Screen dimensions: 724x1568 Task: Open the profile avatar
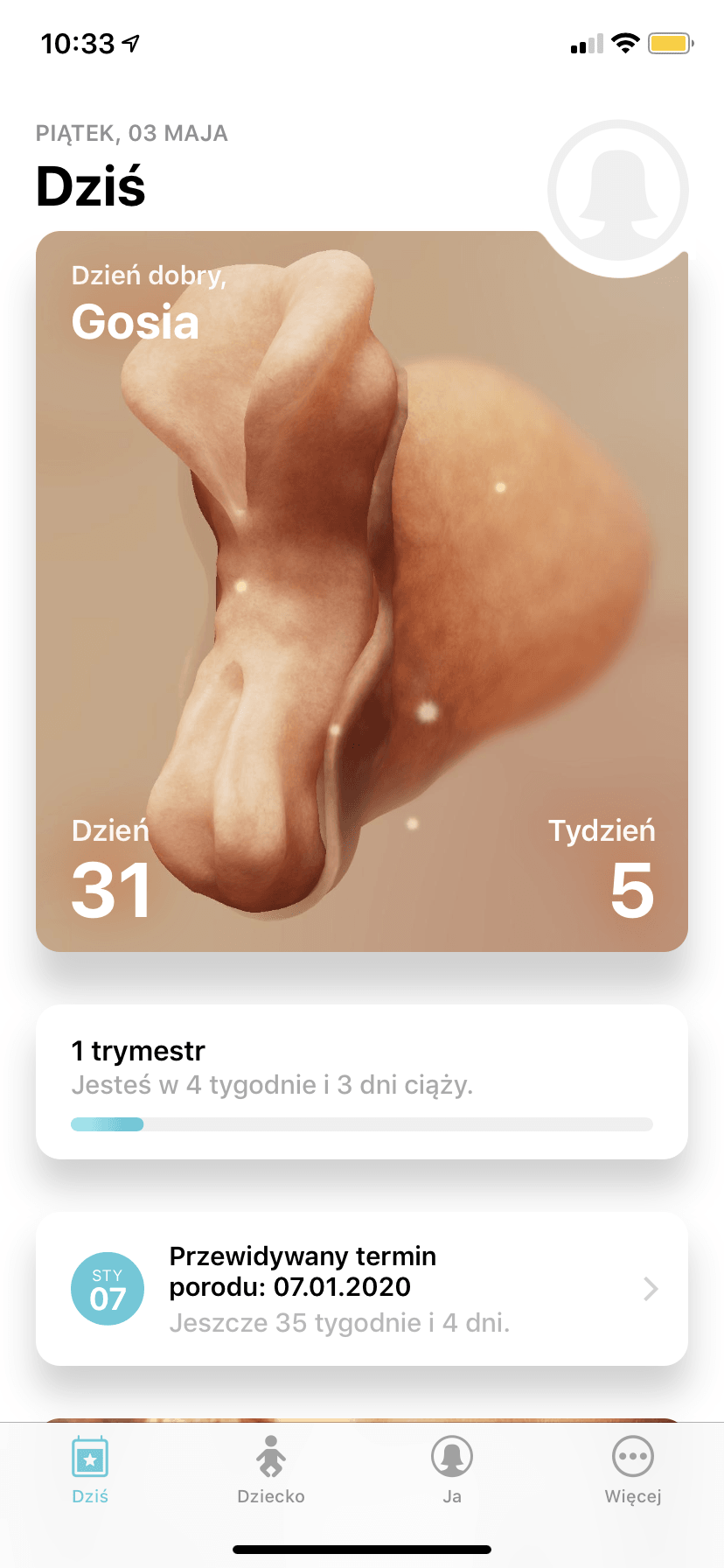[618, 190]
